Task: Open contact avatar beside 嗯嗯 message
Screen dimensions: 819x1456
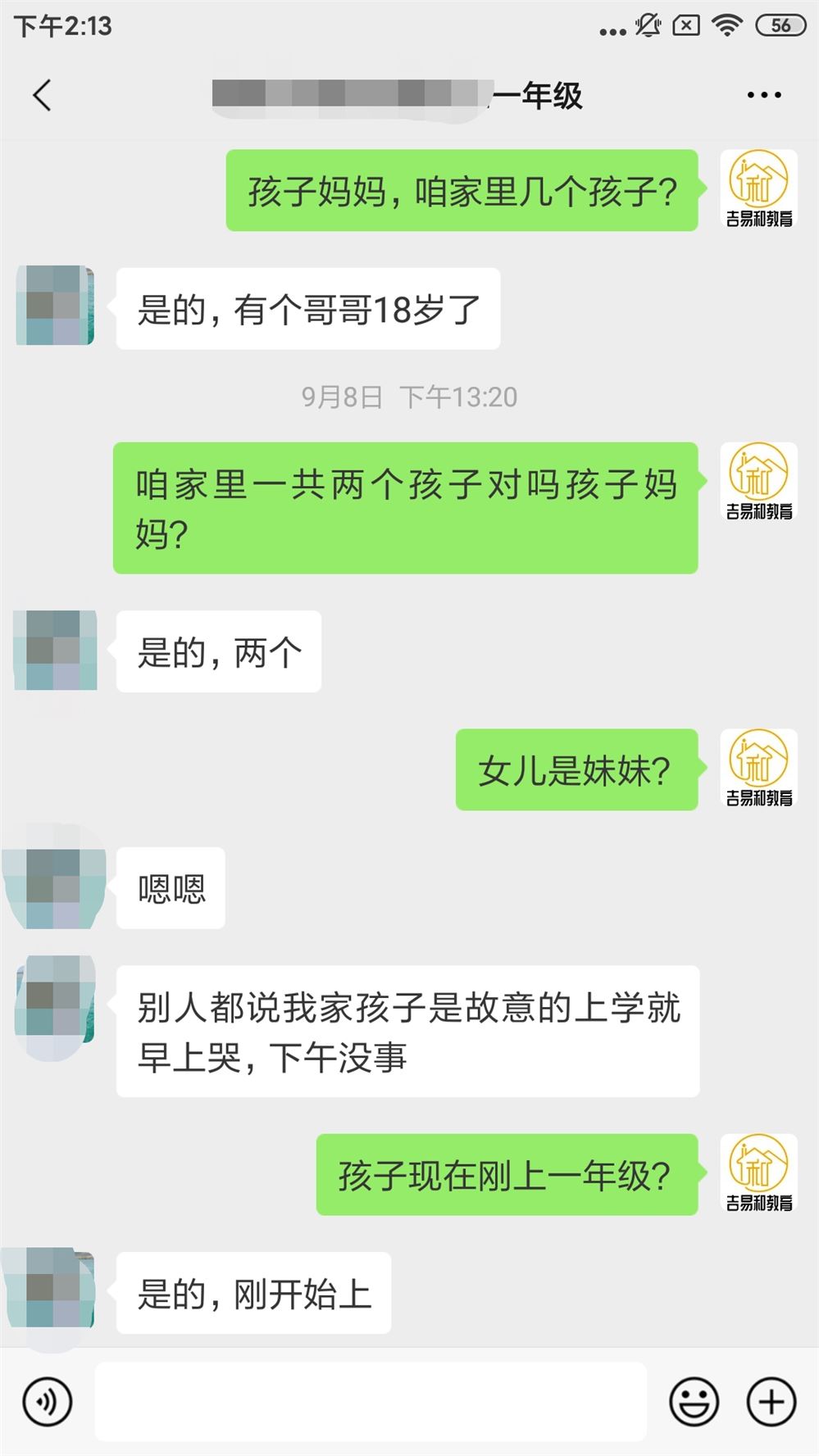Action: 56,887
